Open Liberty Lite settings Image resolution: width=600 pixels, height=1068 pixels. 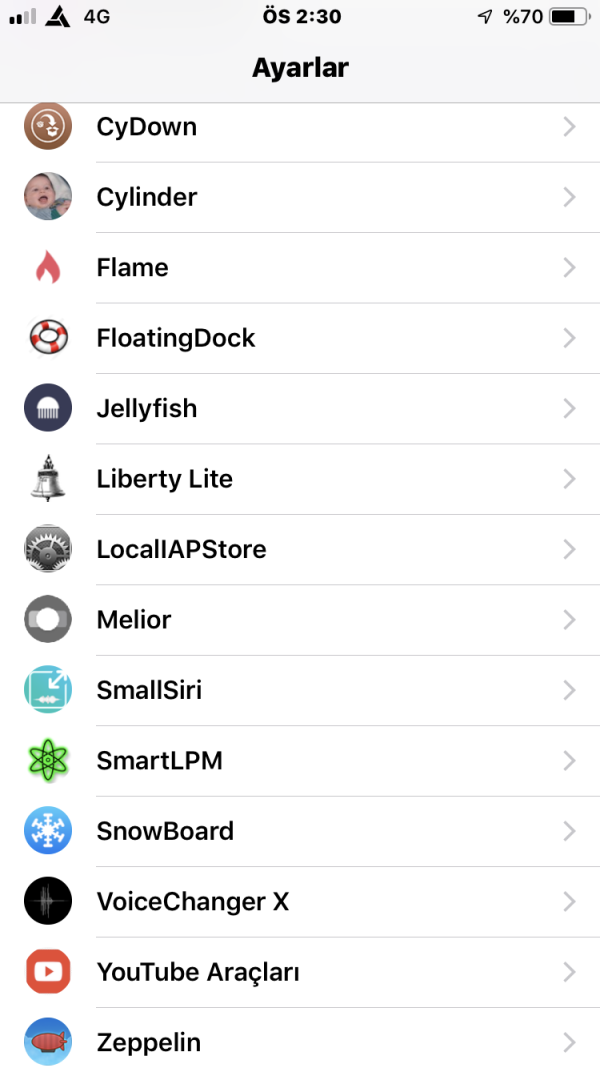(300, 479)
